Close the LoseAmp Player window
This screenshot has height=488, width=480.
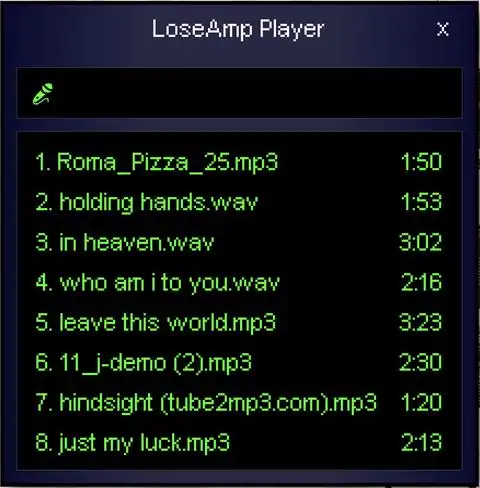443,29
